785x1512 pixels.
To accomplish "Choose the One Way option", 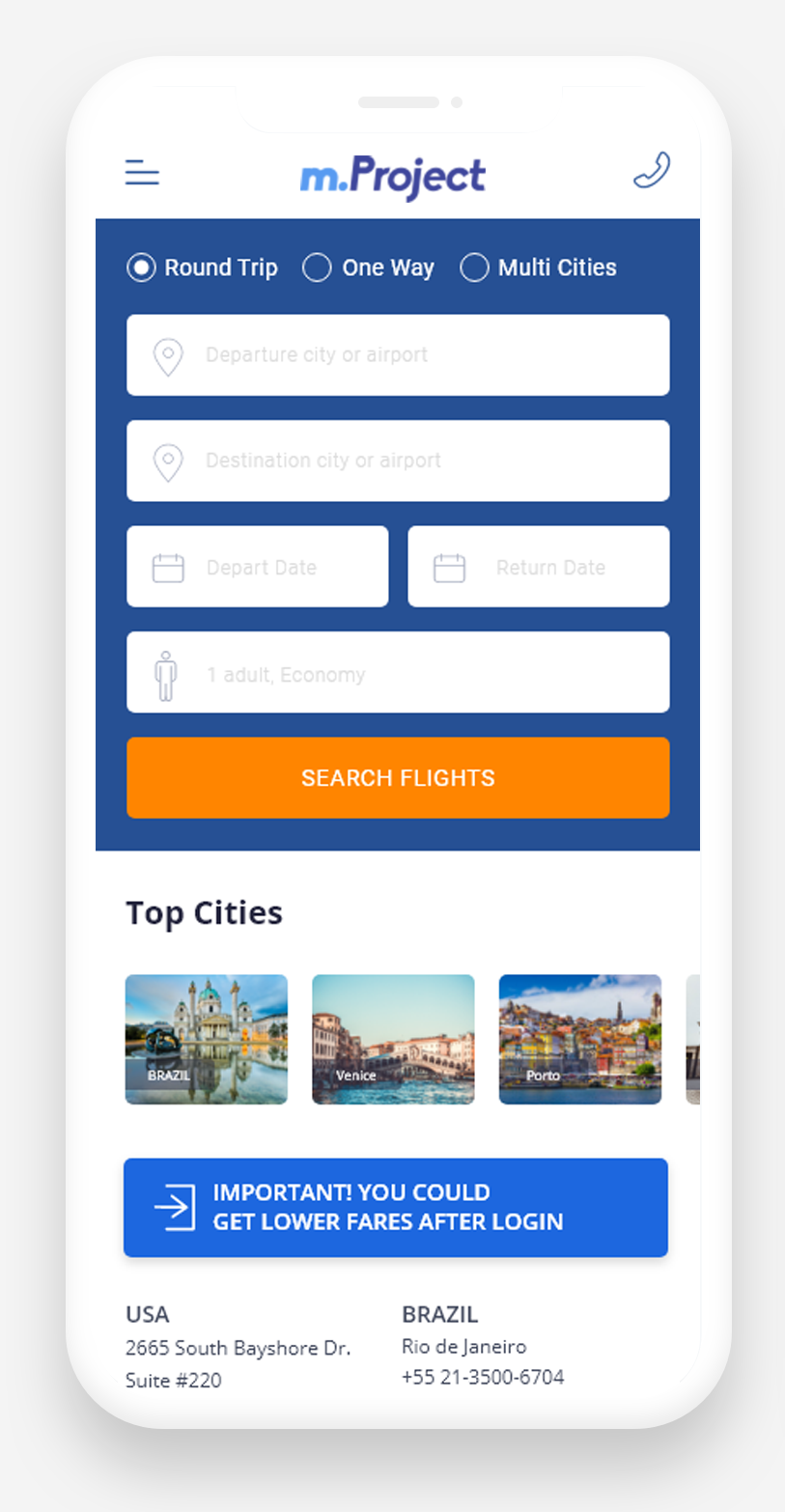I will click(x=318, y=267).
